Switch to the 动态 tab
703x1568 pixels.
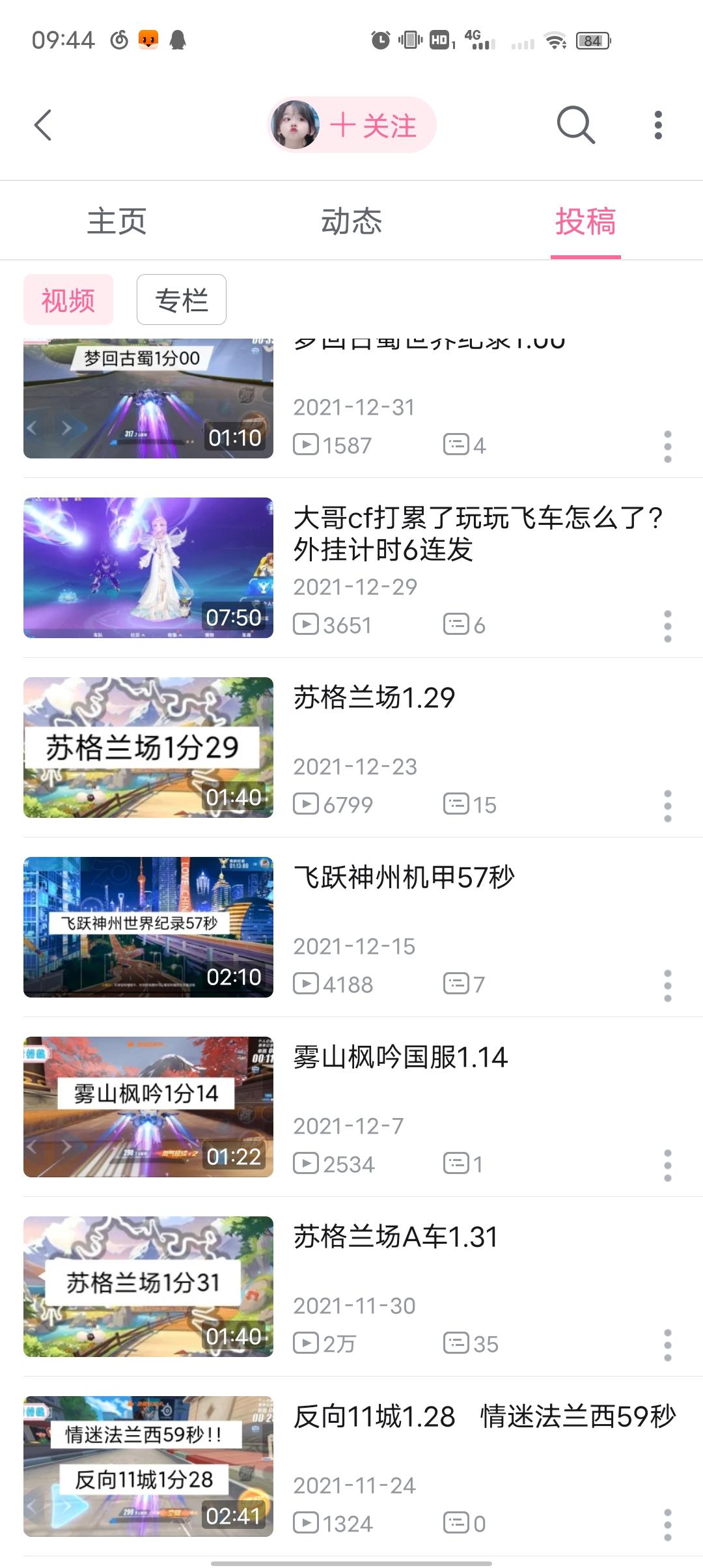(351, 221)
